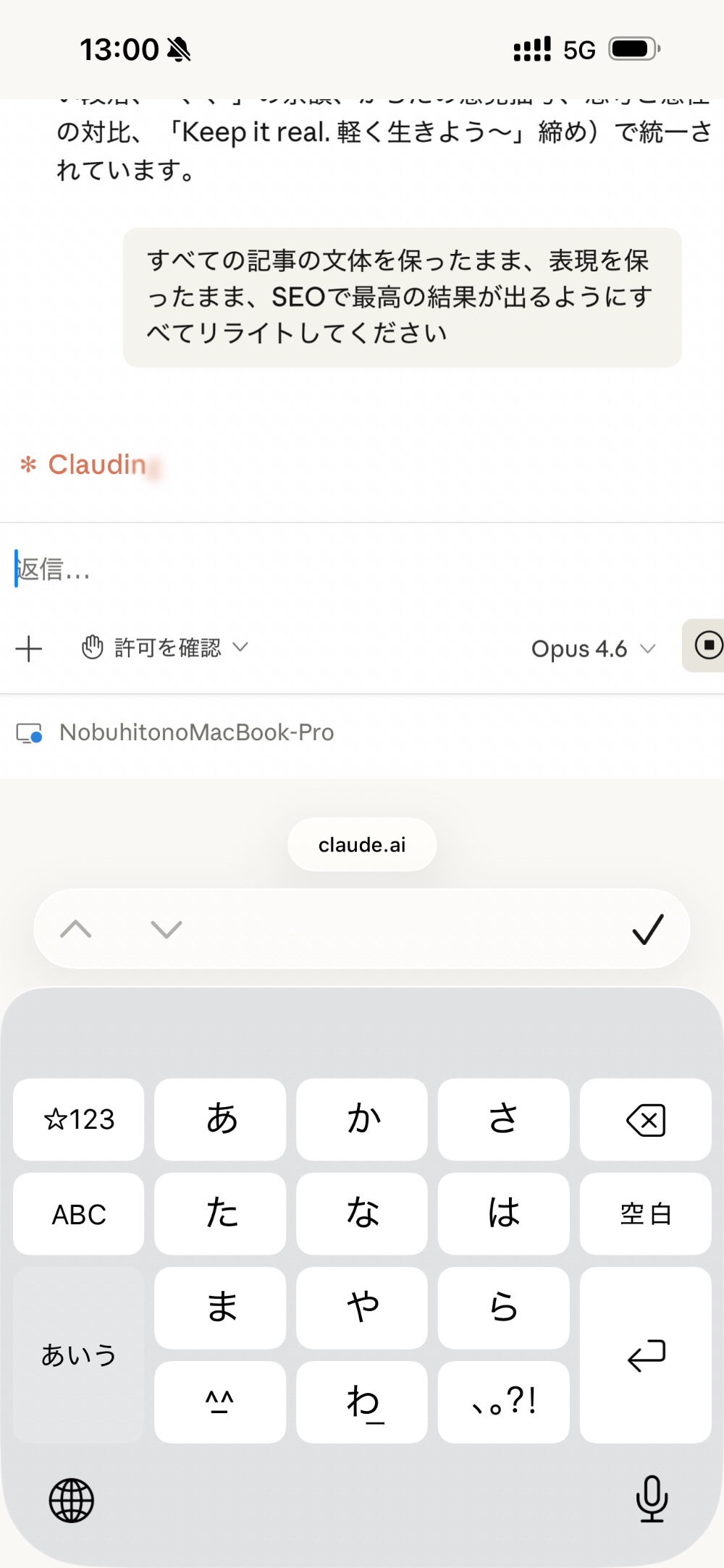Start dictation with the microphone key

pos(652,1499)
